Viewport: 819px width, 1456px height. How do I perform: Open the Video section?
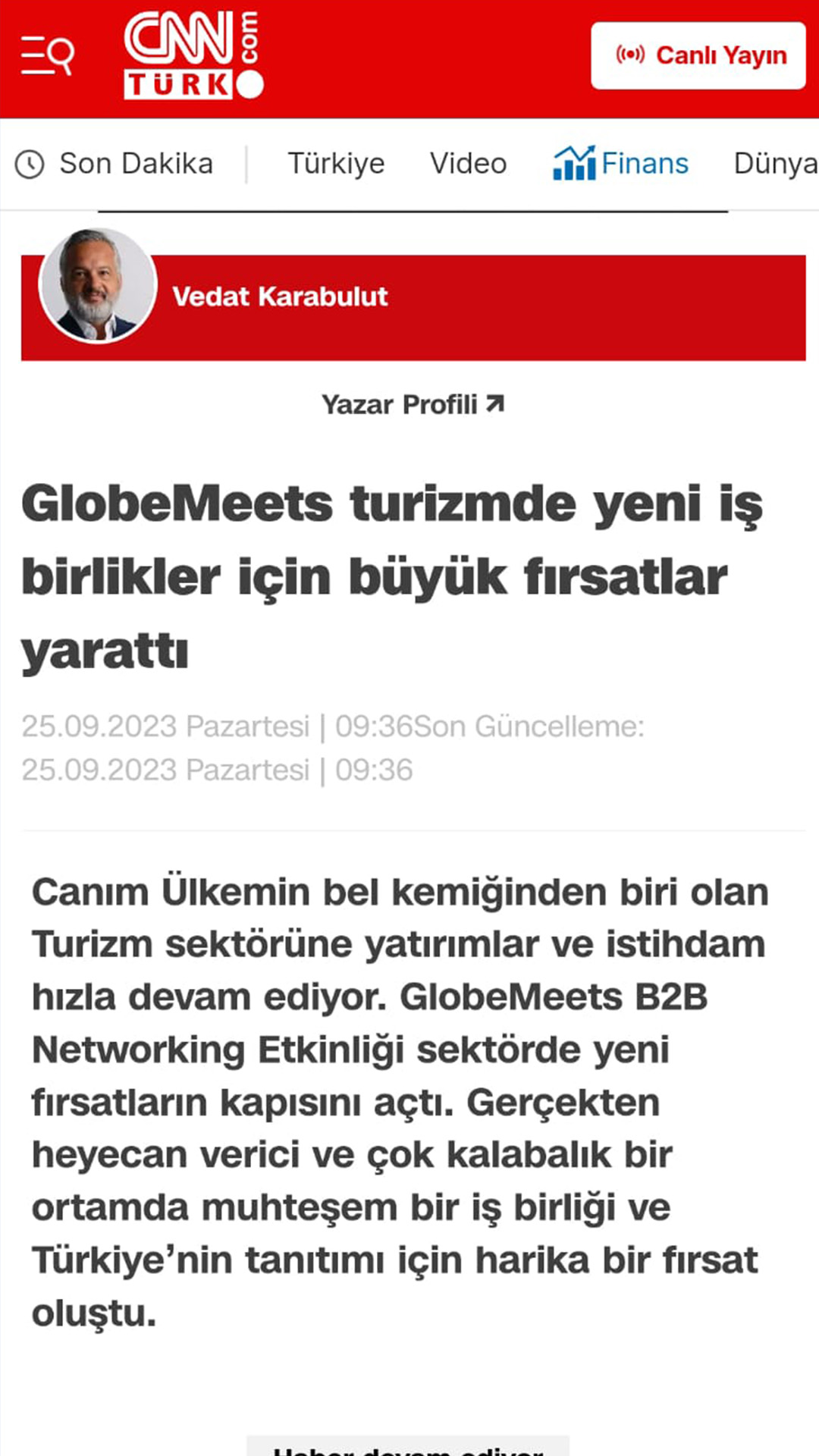click(468, 164)
